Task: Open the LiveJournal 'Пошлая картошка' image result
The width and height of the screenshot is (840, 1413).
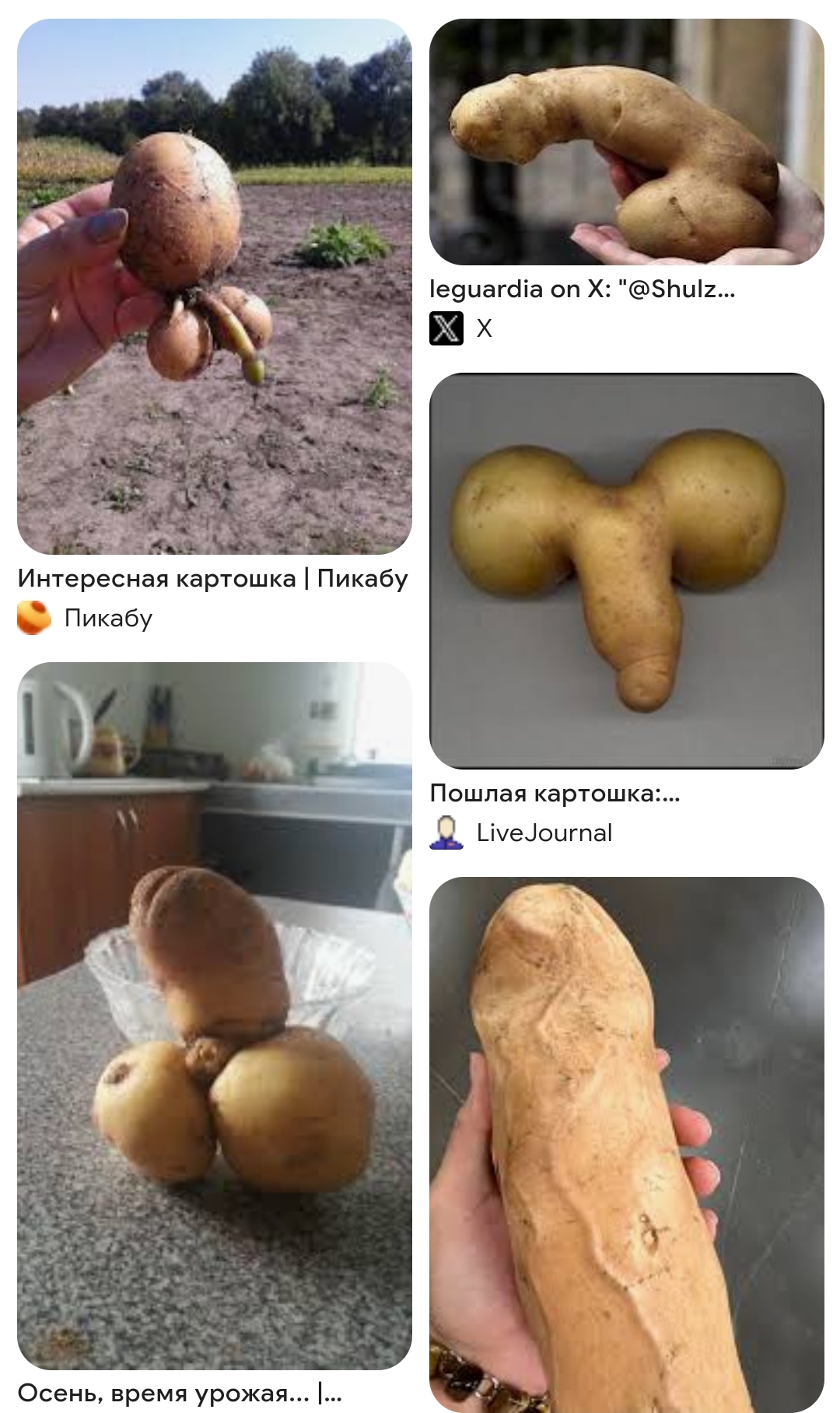Action: point(626,570)
